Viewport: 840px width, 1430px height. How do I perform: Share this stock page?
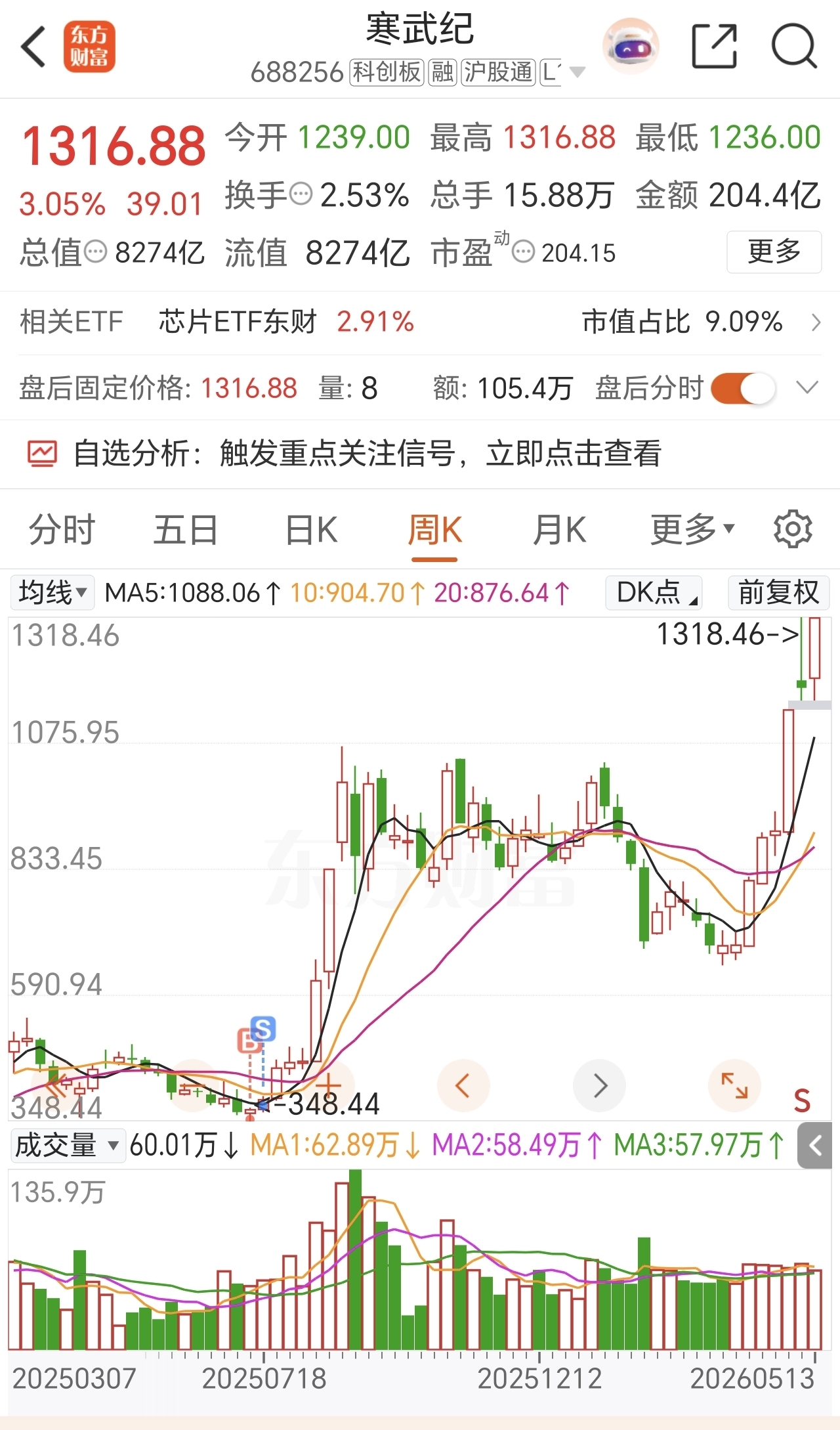[x=715, y=46]
